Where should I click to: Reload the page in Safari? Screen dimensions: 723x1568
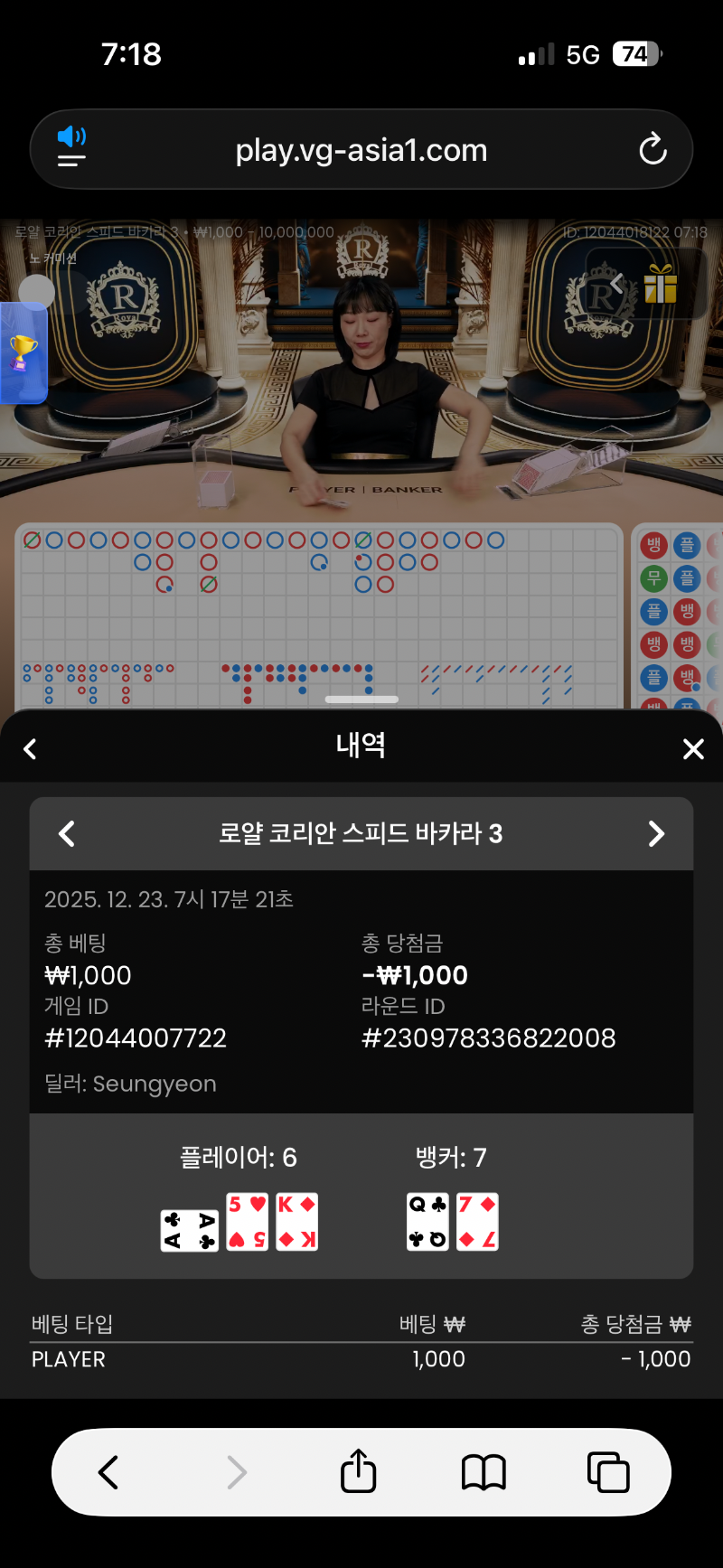click(653, 150)
